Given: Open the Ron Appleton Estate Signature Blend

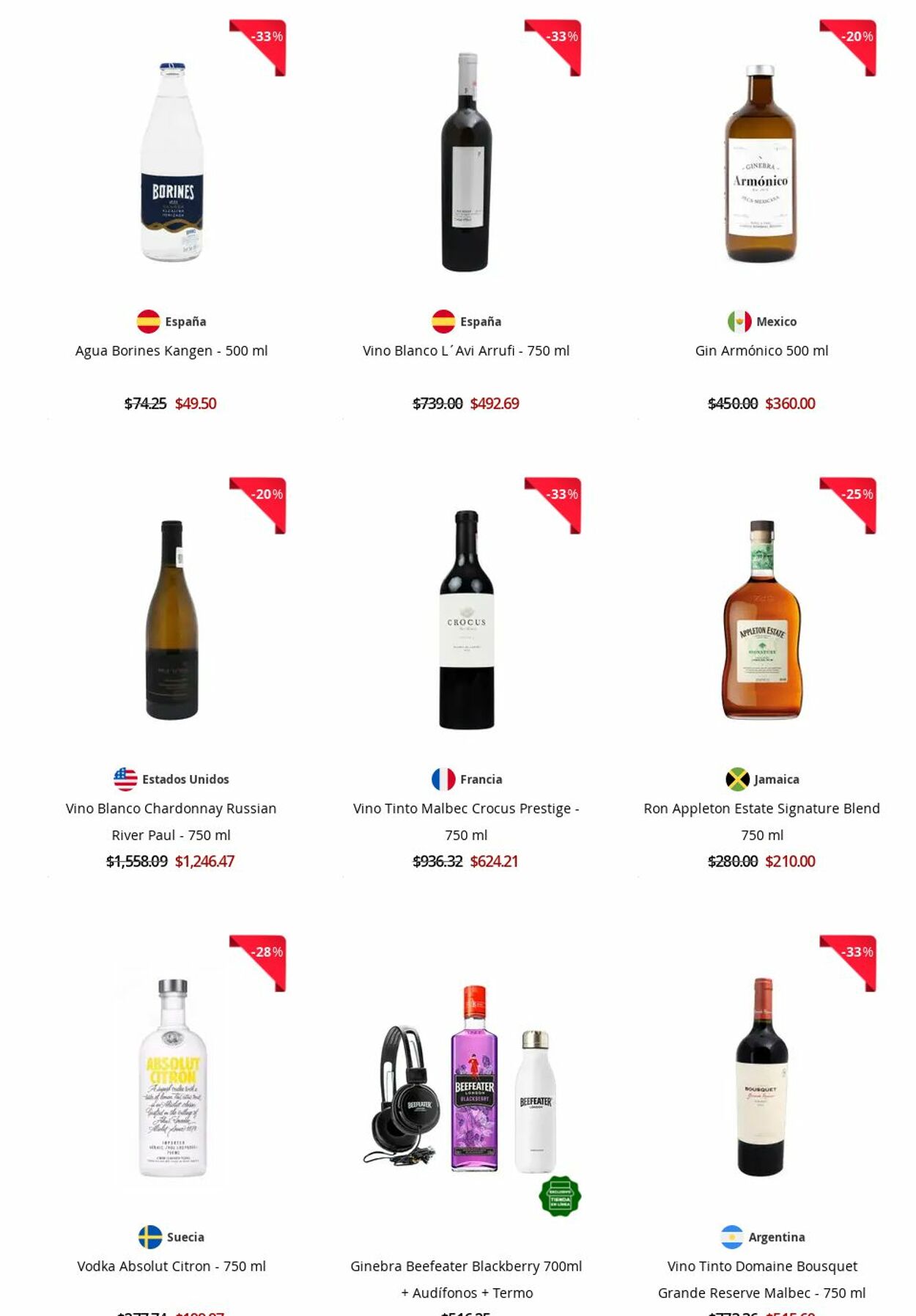Looking at the screenshot, I should pos(761,821).
